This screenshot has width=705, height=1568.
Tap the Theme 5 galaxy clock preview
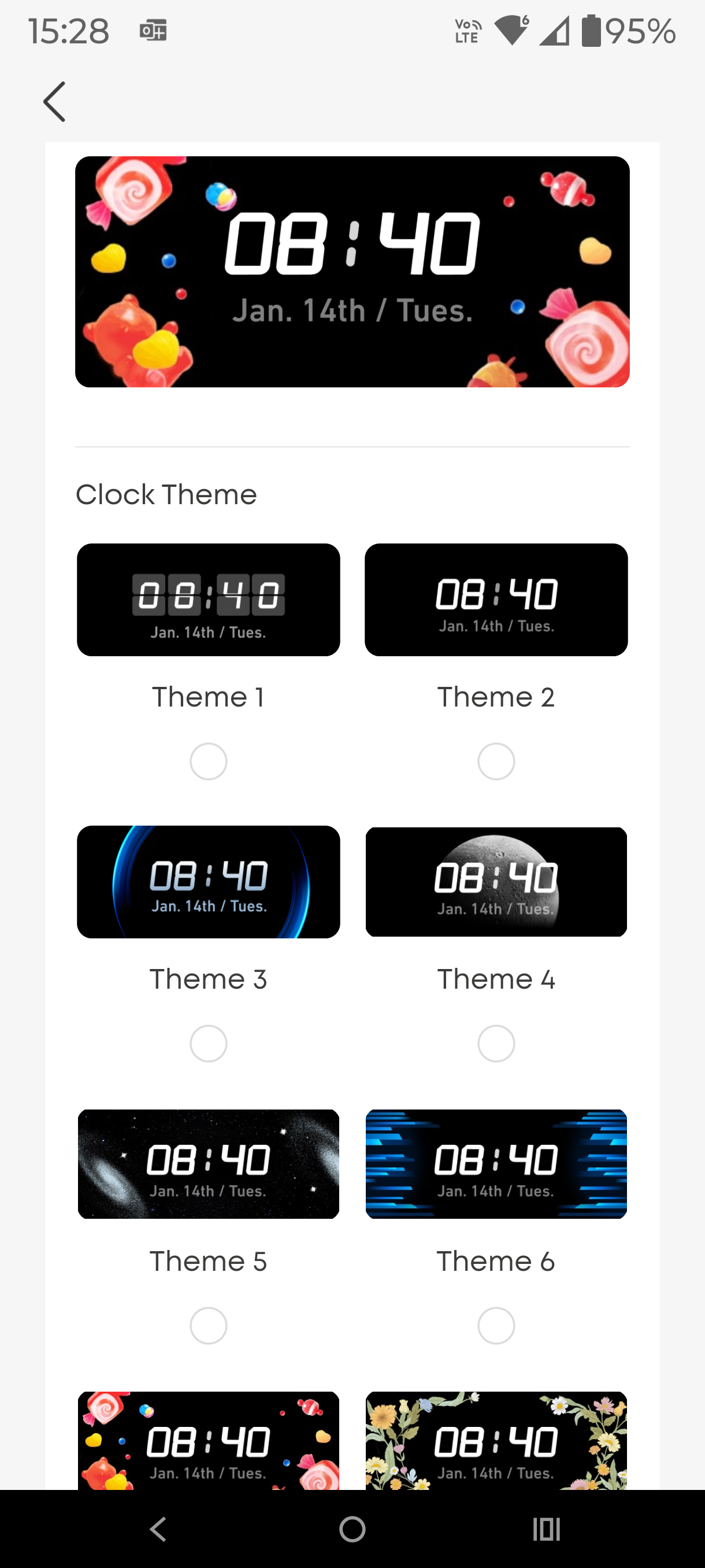tap(208, 1163)
